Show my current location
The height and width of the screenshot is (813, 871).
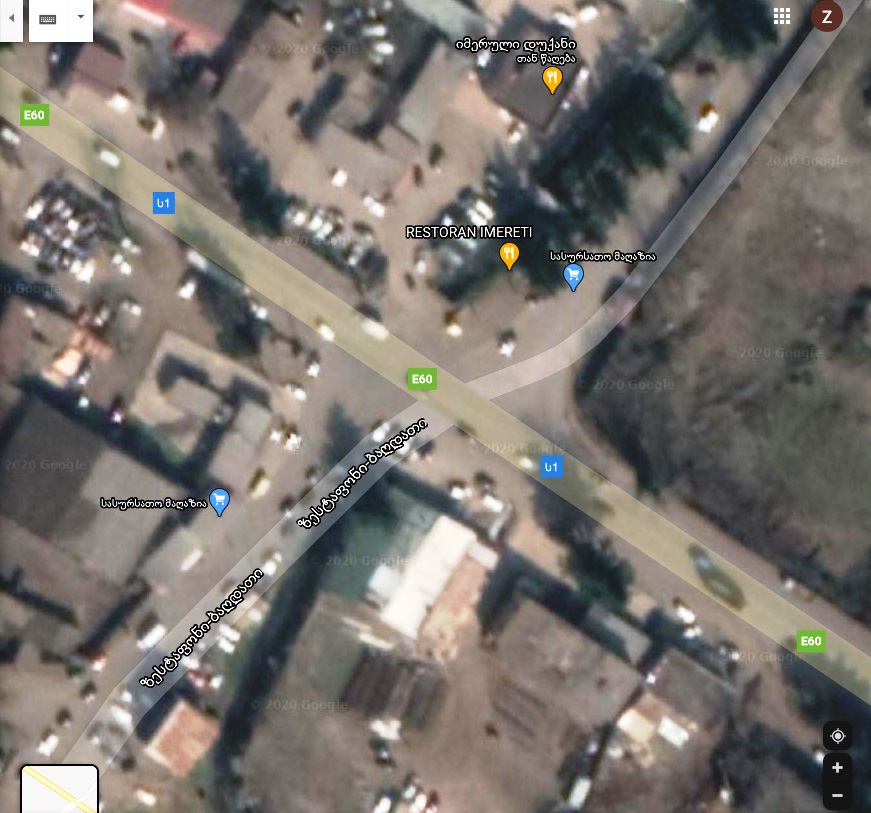tap(837, 736)
